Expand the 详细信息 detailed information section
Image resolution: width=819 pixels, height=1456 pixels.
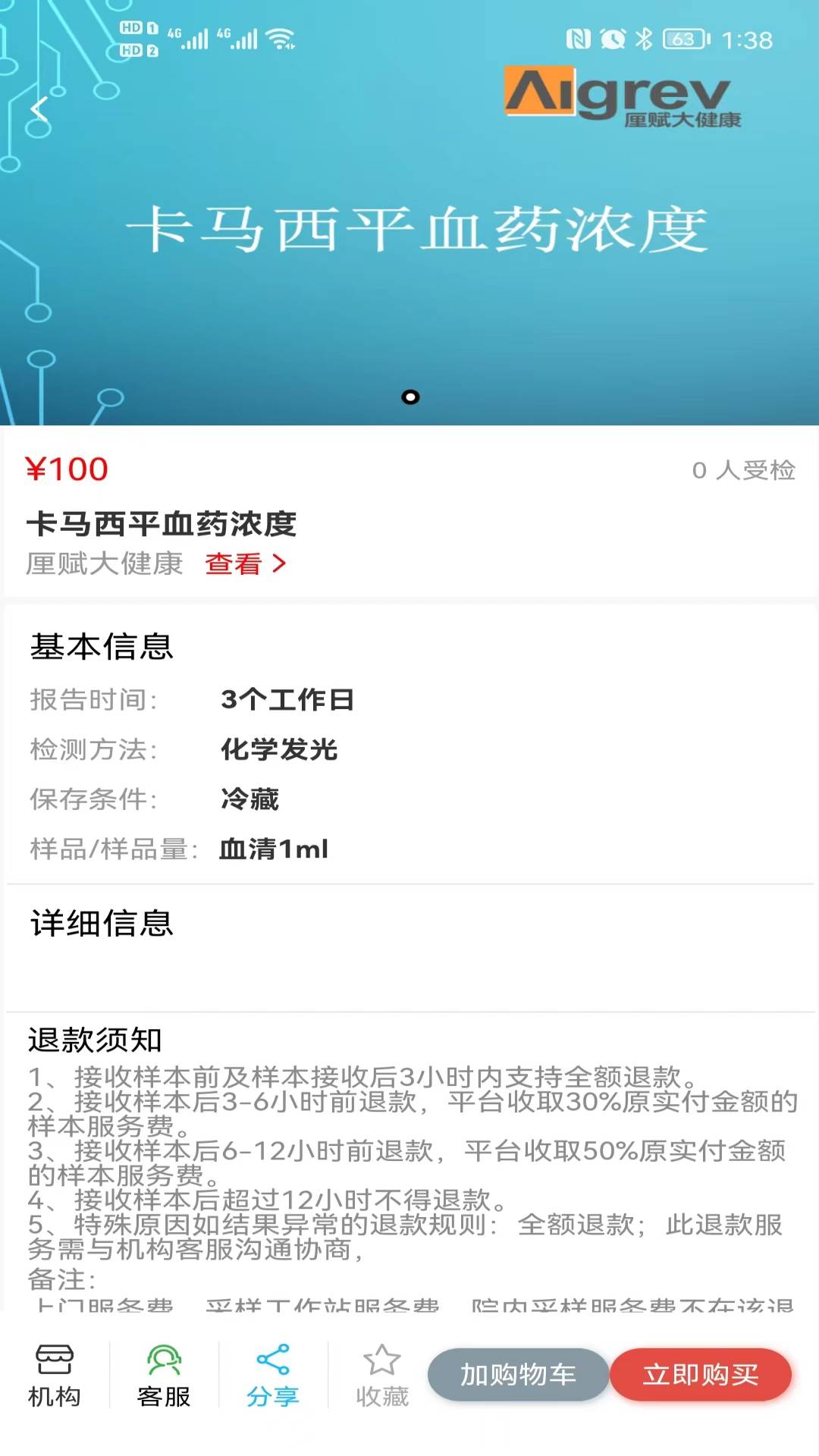tap(102, 925)
